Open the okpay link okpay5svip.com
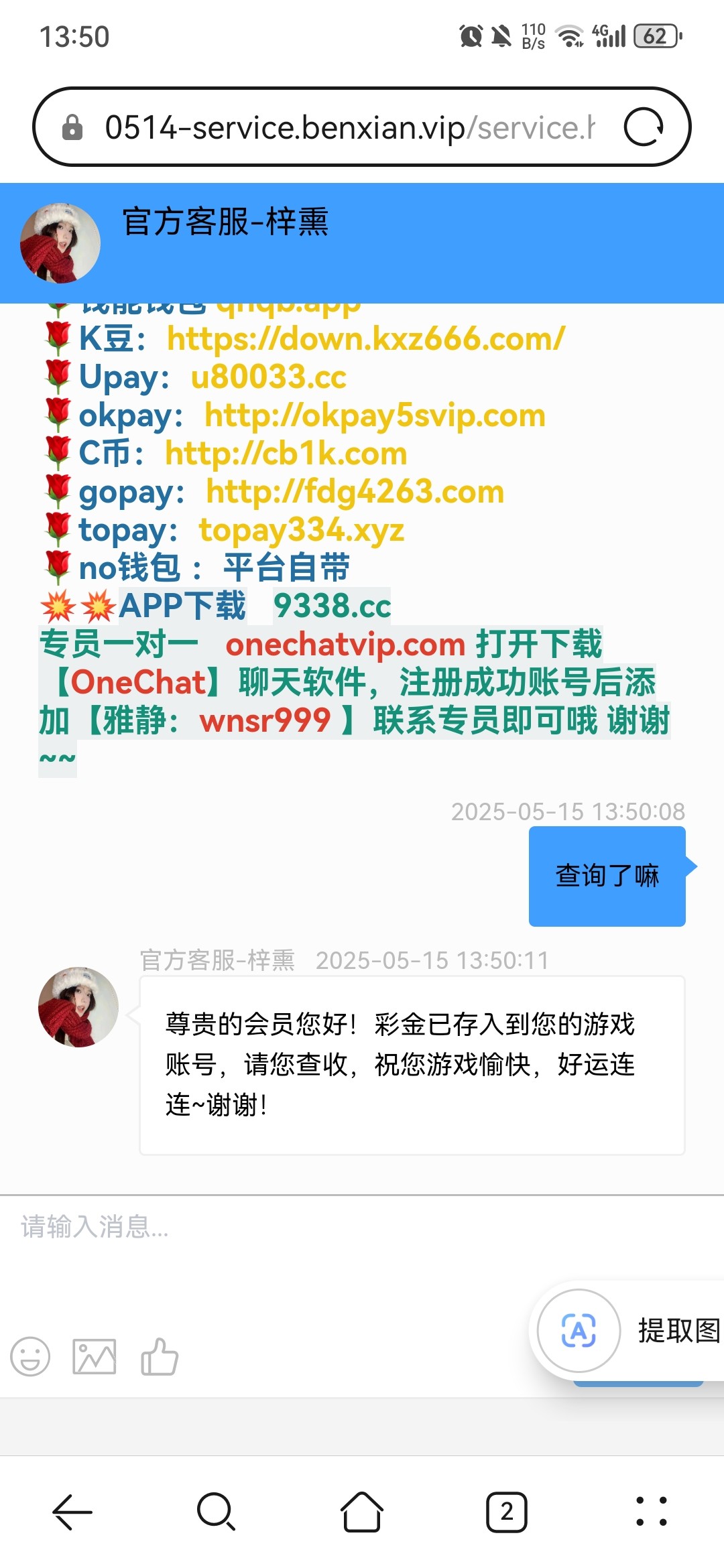724x1568 pixels. click(375, 415)
